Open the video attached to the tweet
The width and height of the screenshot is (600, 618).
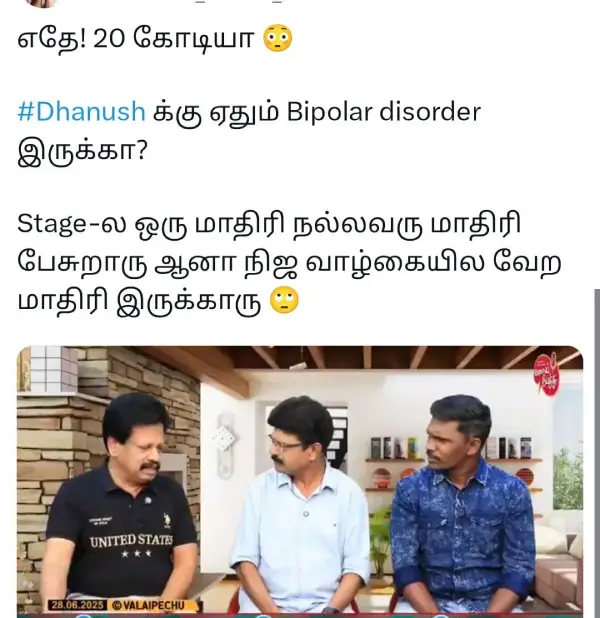tap(300, 480)
